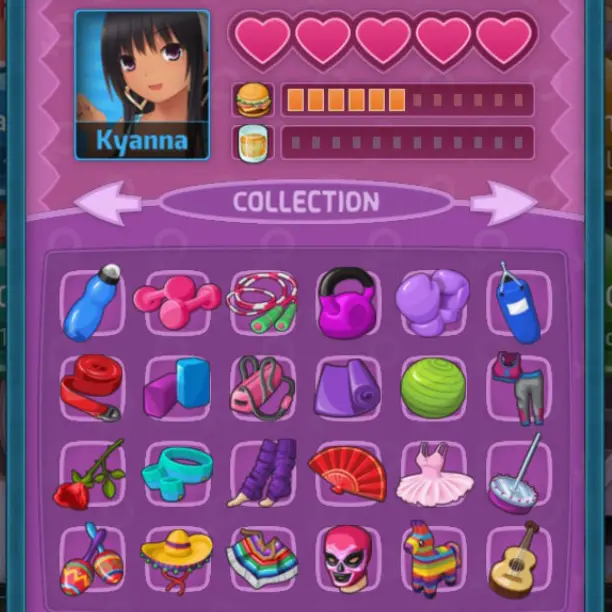Select the rainbow piñata item

click(432, 559)
